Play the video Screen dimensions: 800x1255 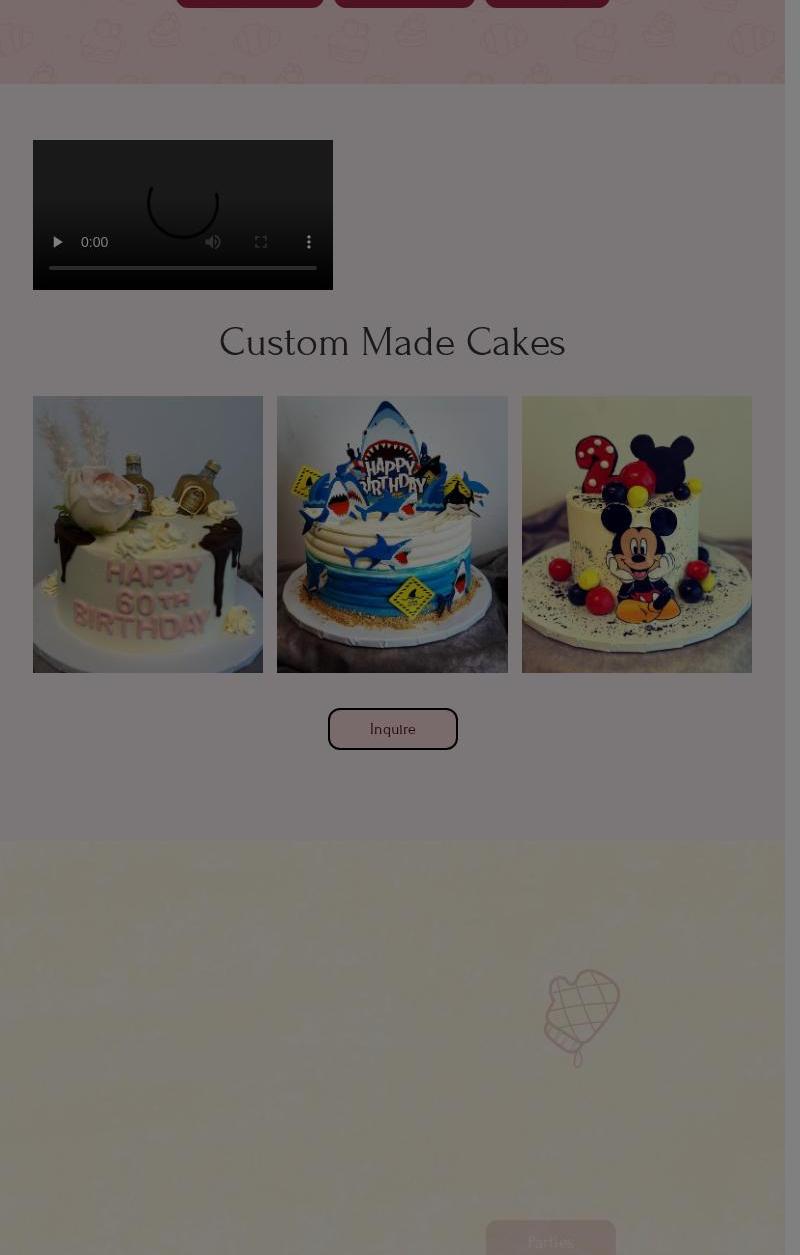pyautogui.click(x=57, y=242)
